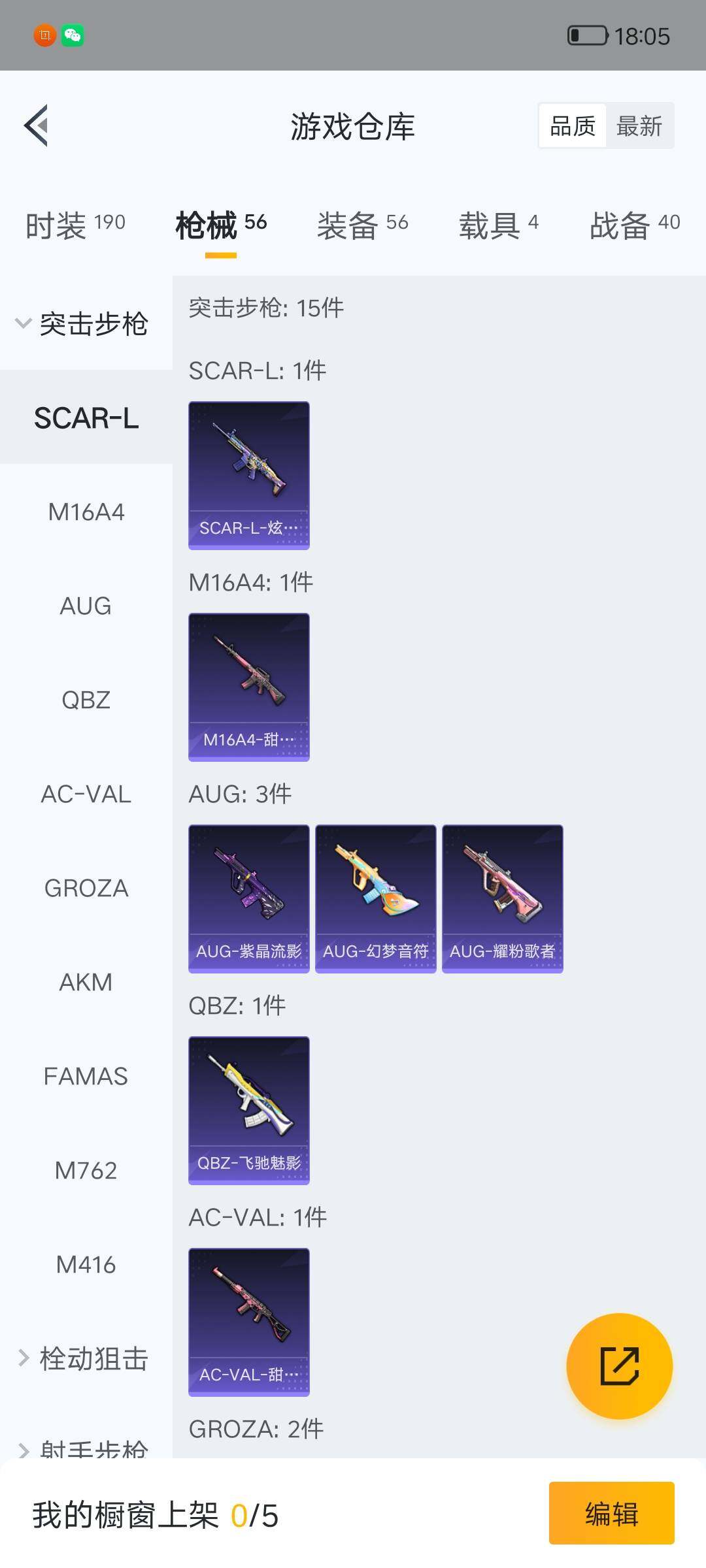Select AKM in the sidebar
The height and width of the screenshot is (1568, 706).
[86, 982]
